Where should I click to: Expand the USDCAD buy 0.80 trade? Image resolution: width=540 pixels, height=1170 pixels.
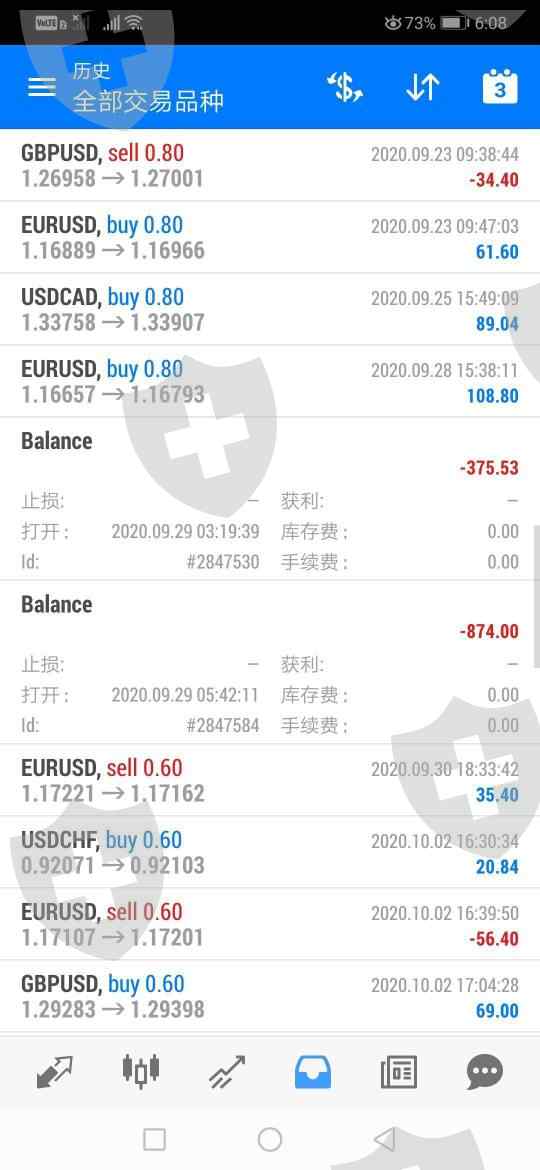tap(270, 310)
